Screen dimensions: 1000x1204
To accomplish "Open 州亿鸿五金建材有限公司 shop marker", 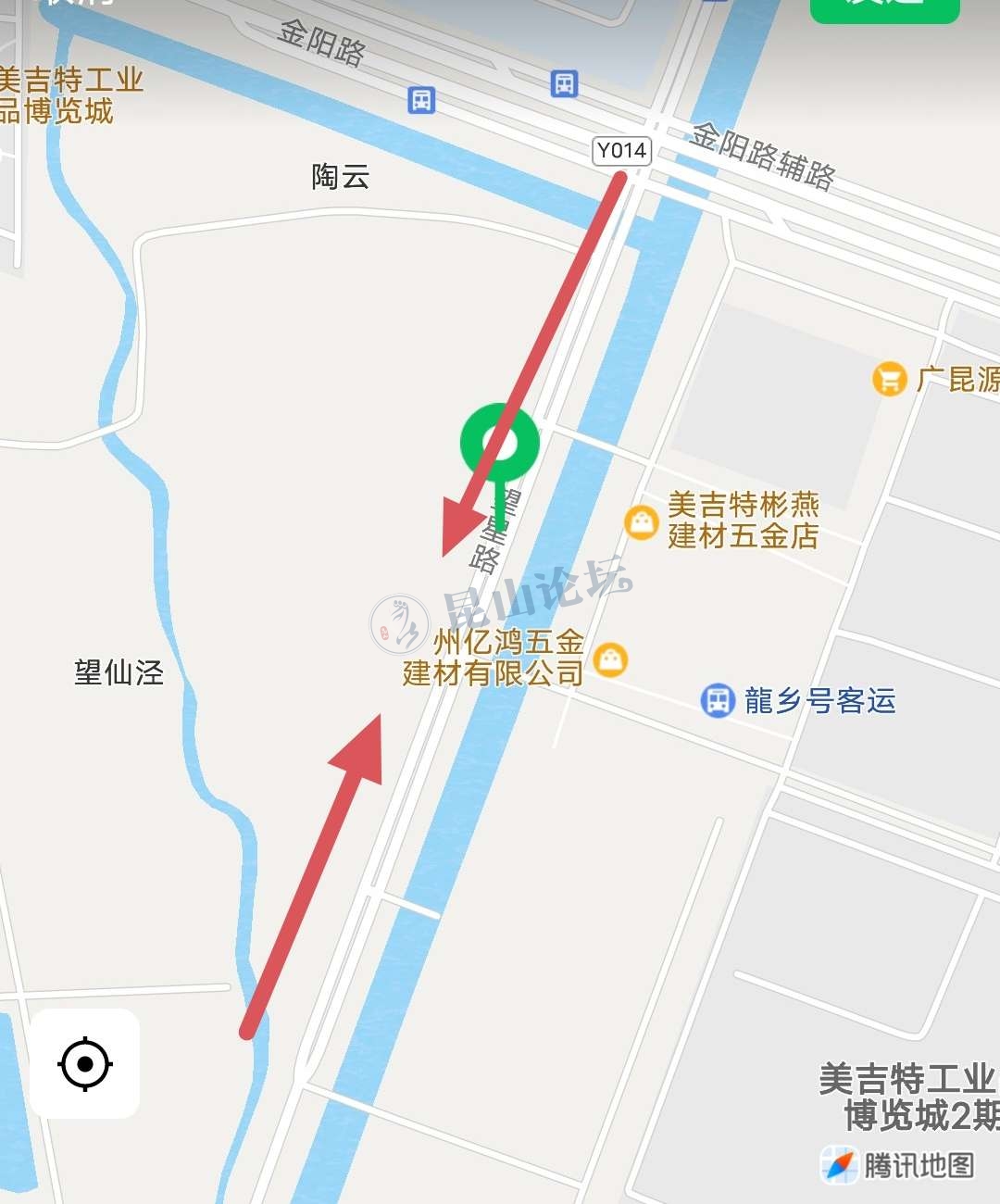I will point(610,659).
